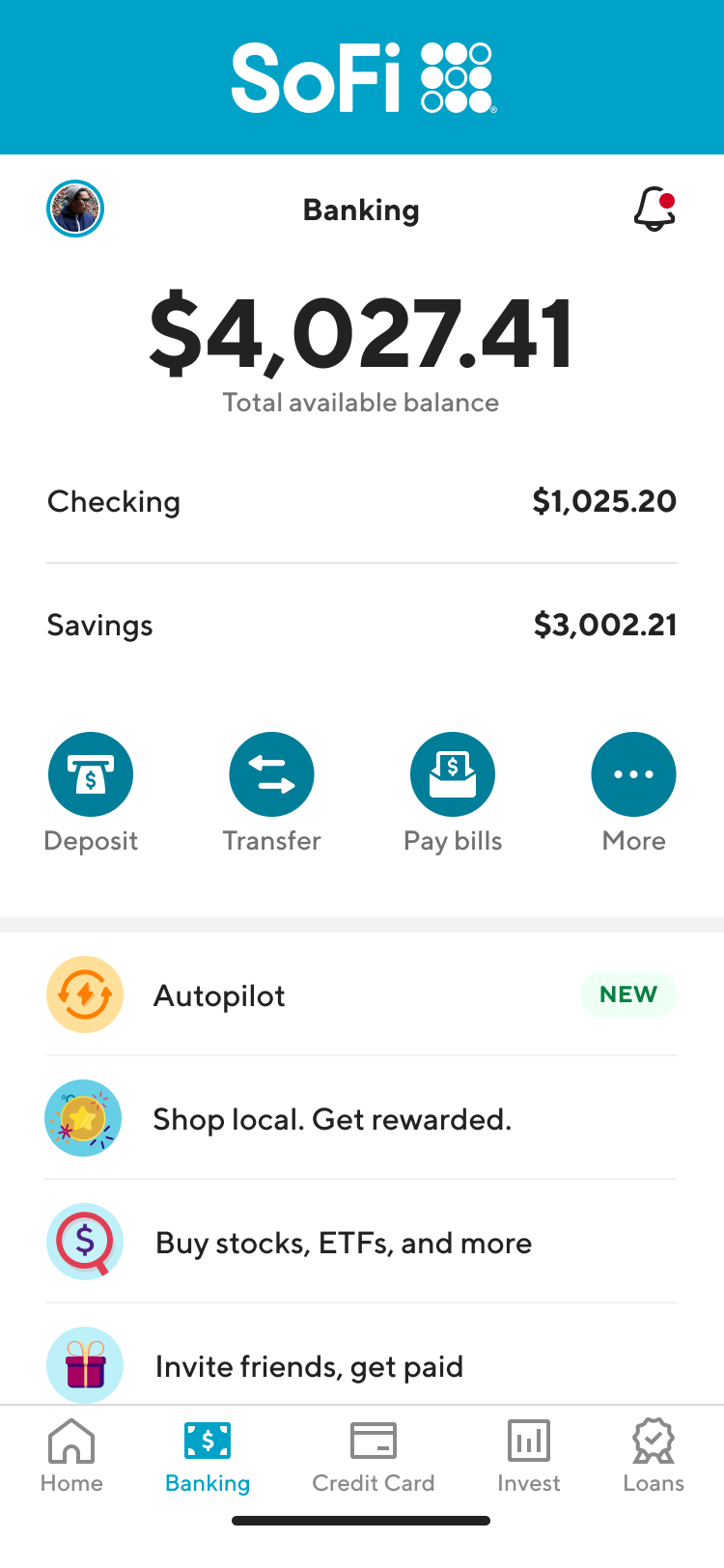Image resolution: width=724 pixels, height=1568 pixels.
Task: Click the More actions icon
Action: click(633, 773)
